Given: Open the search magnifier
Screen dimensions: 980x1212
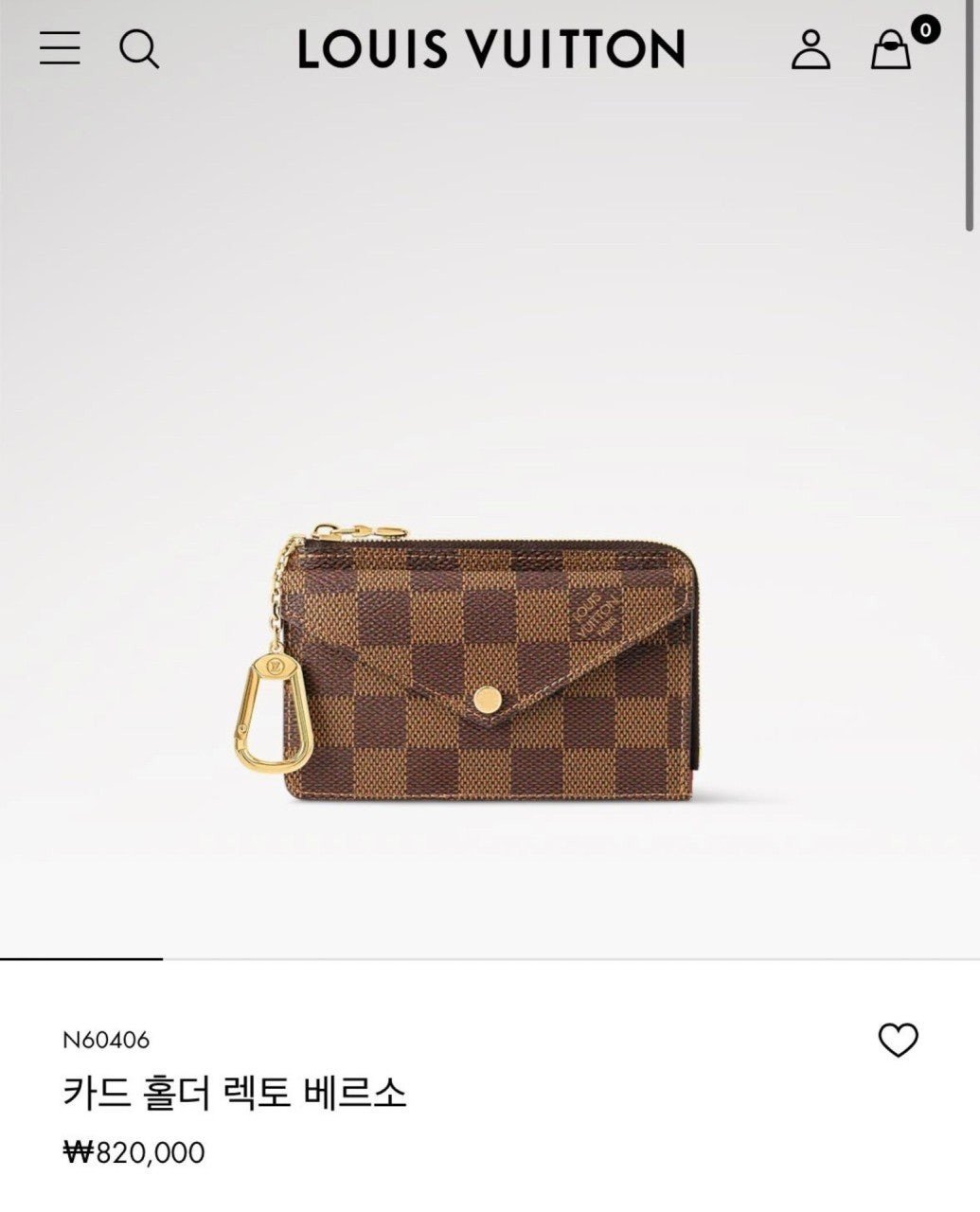Looking at the screenshot, I should point(139,48).
